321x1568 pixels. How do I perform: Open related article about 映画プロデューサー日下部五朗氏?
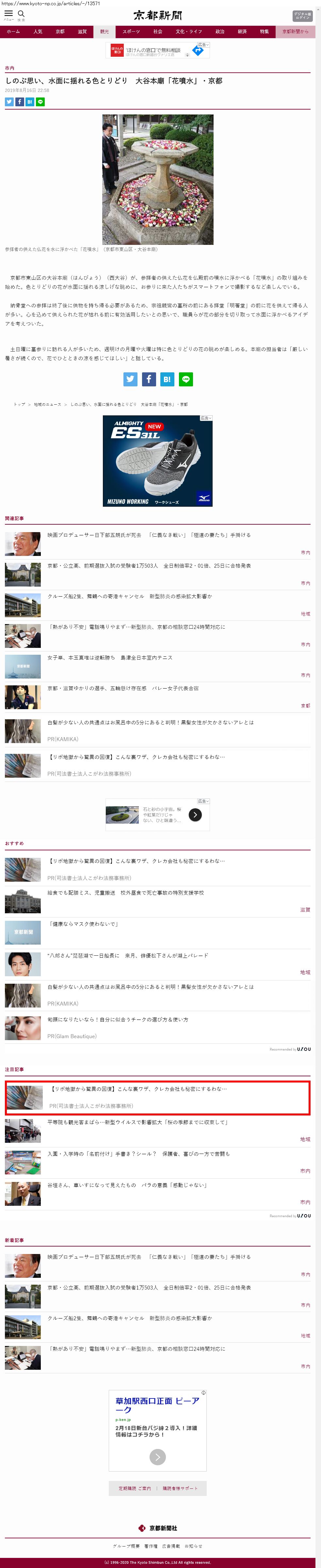coord(149,535)
